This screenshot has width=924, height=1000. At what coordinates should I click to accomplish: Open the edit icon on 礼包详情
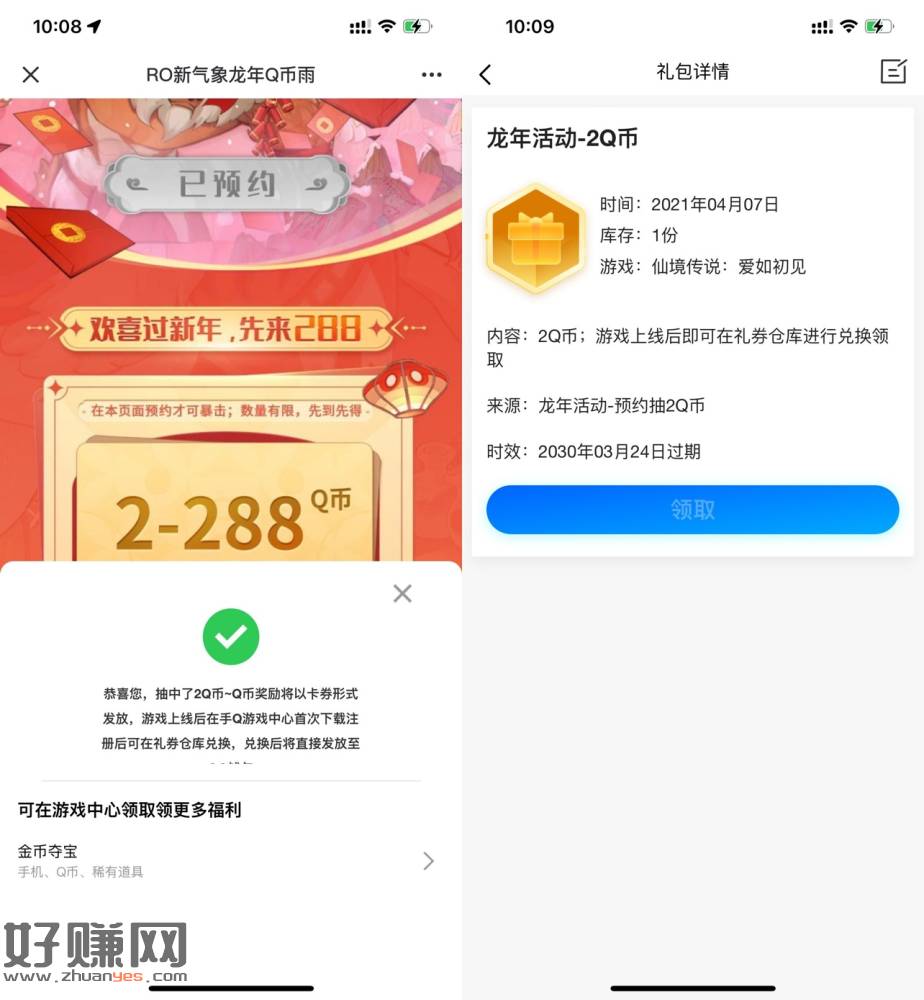tap(892, 72)
